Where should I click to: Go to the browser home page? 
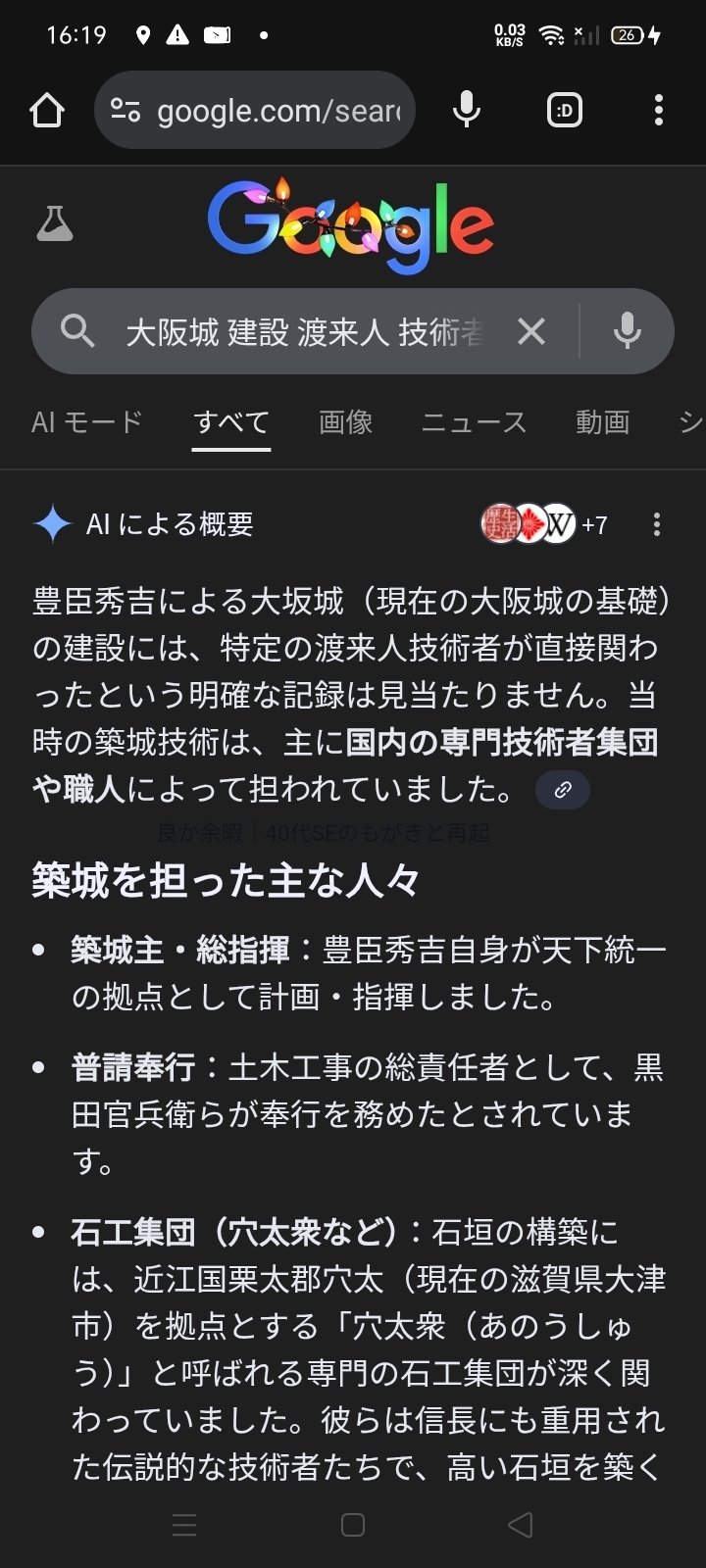click(x=47, y=111)
